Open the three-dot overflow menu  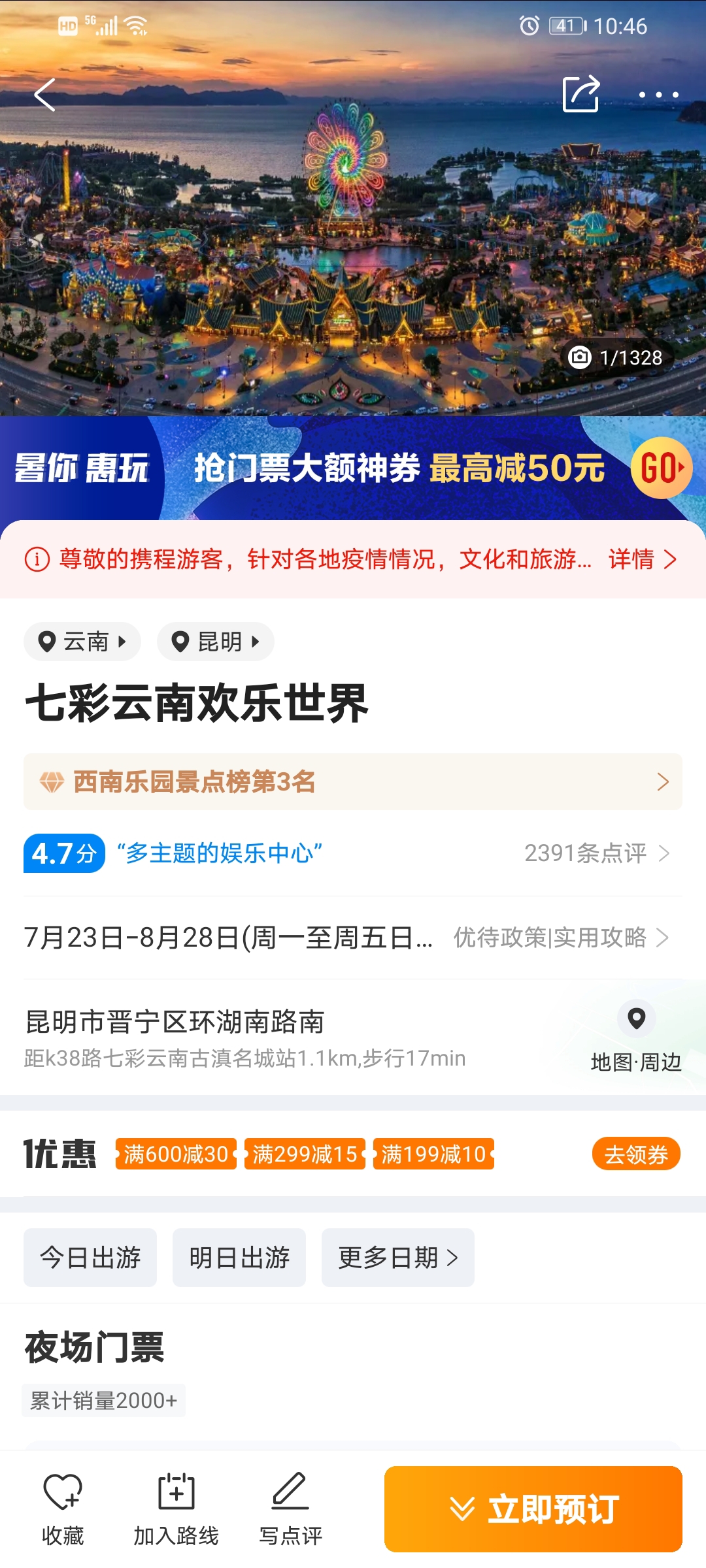click(x=658, y=95)
